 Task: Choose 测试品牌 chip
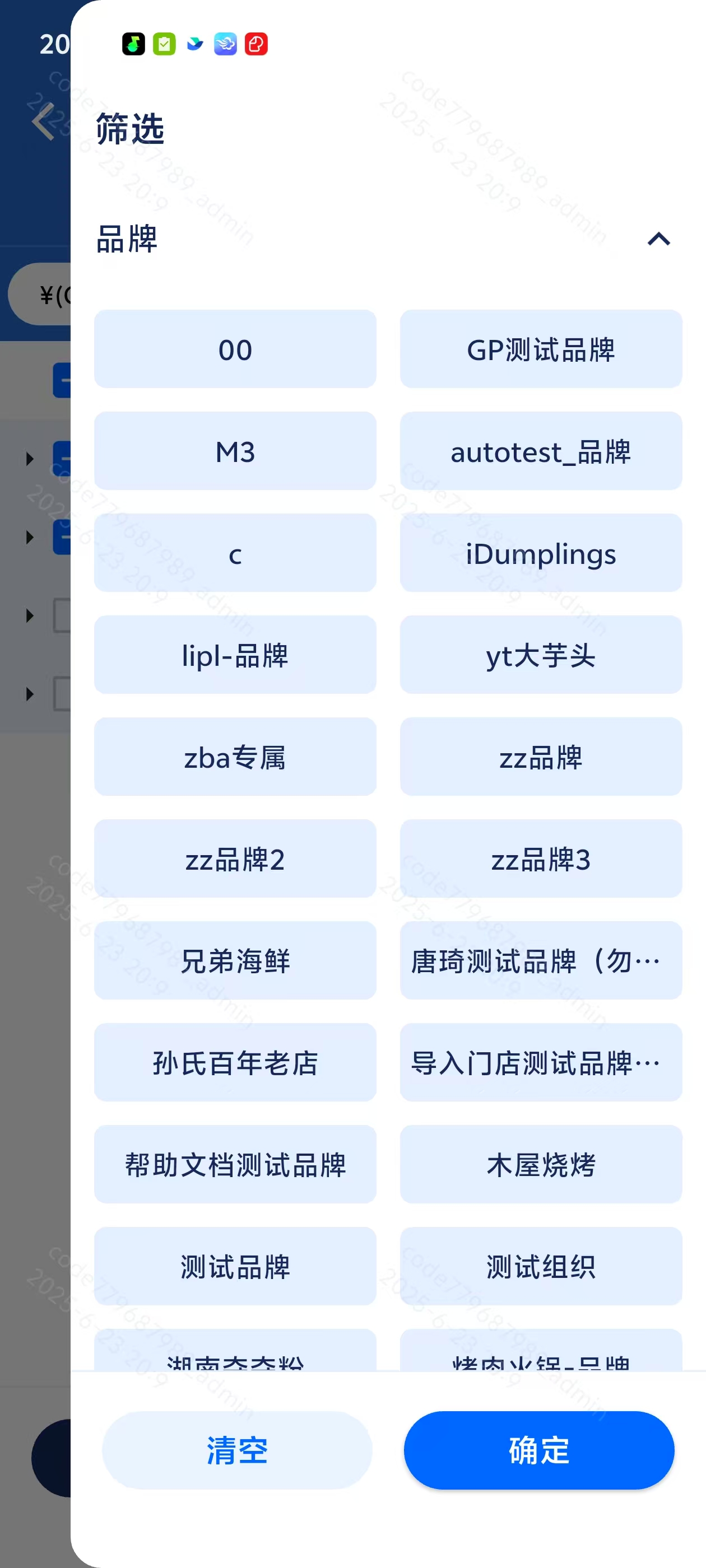tap(235, 1266)
